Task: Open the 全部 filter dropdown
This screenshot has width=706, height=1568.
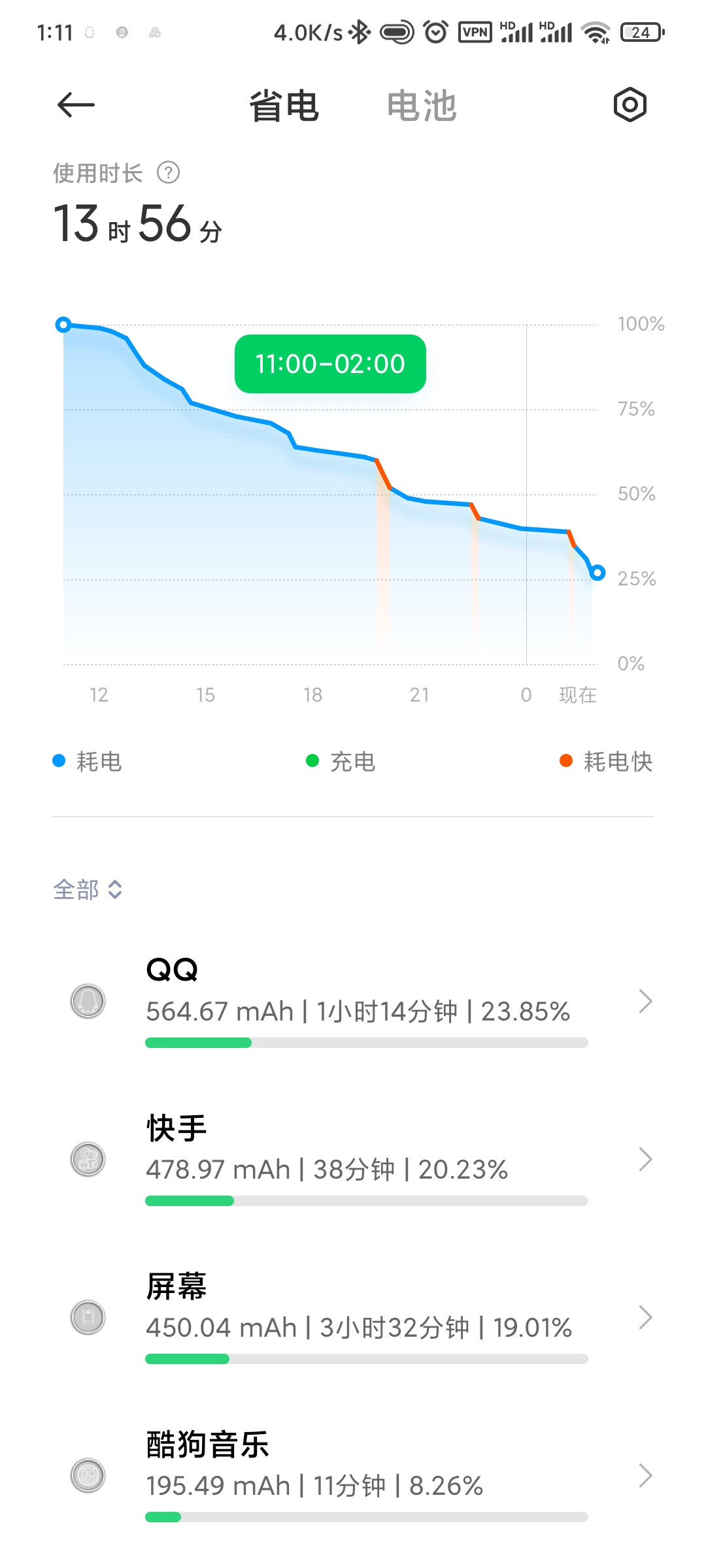Action: point(88,889)
